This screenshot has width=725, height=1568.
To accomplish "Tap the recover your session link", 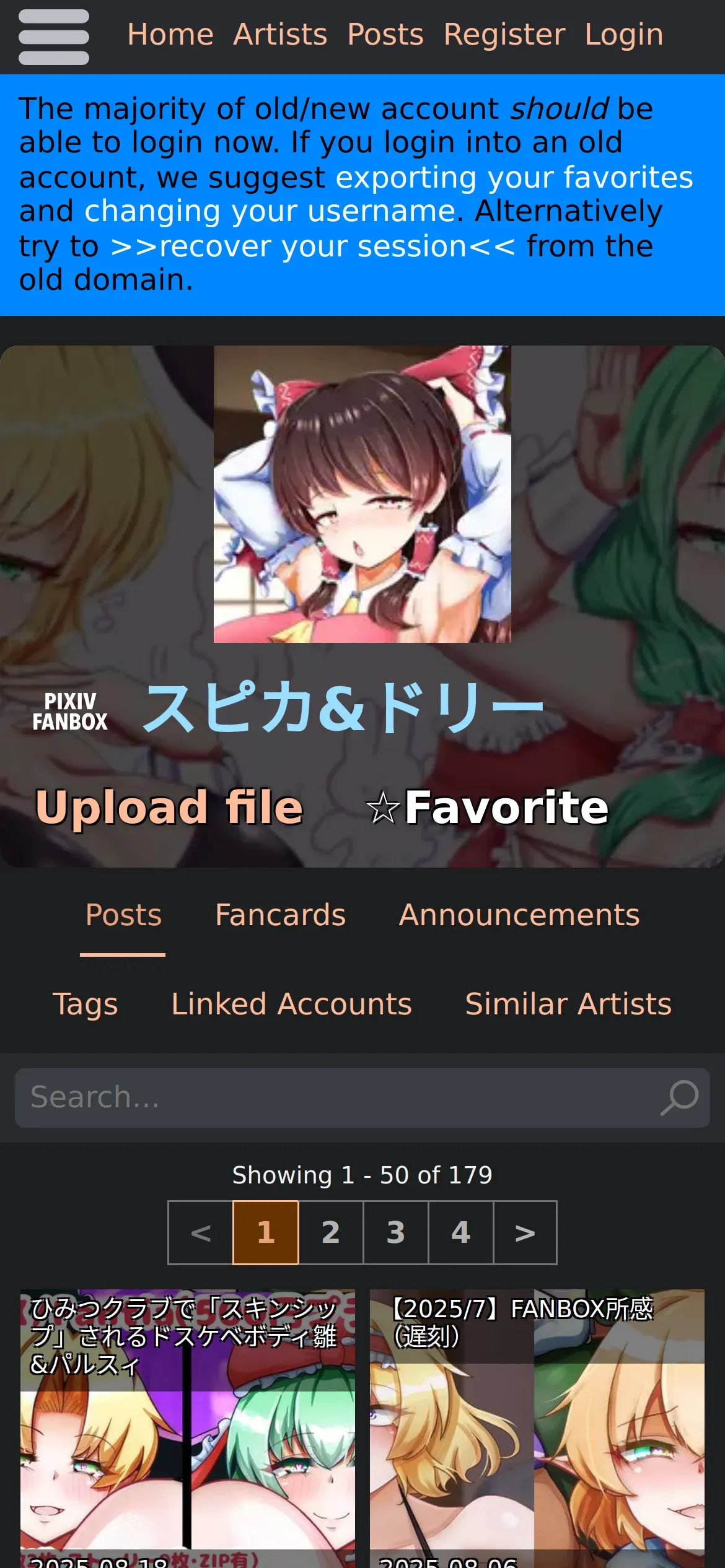I will pos(313,246).
